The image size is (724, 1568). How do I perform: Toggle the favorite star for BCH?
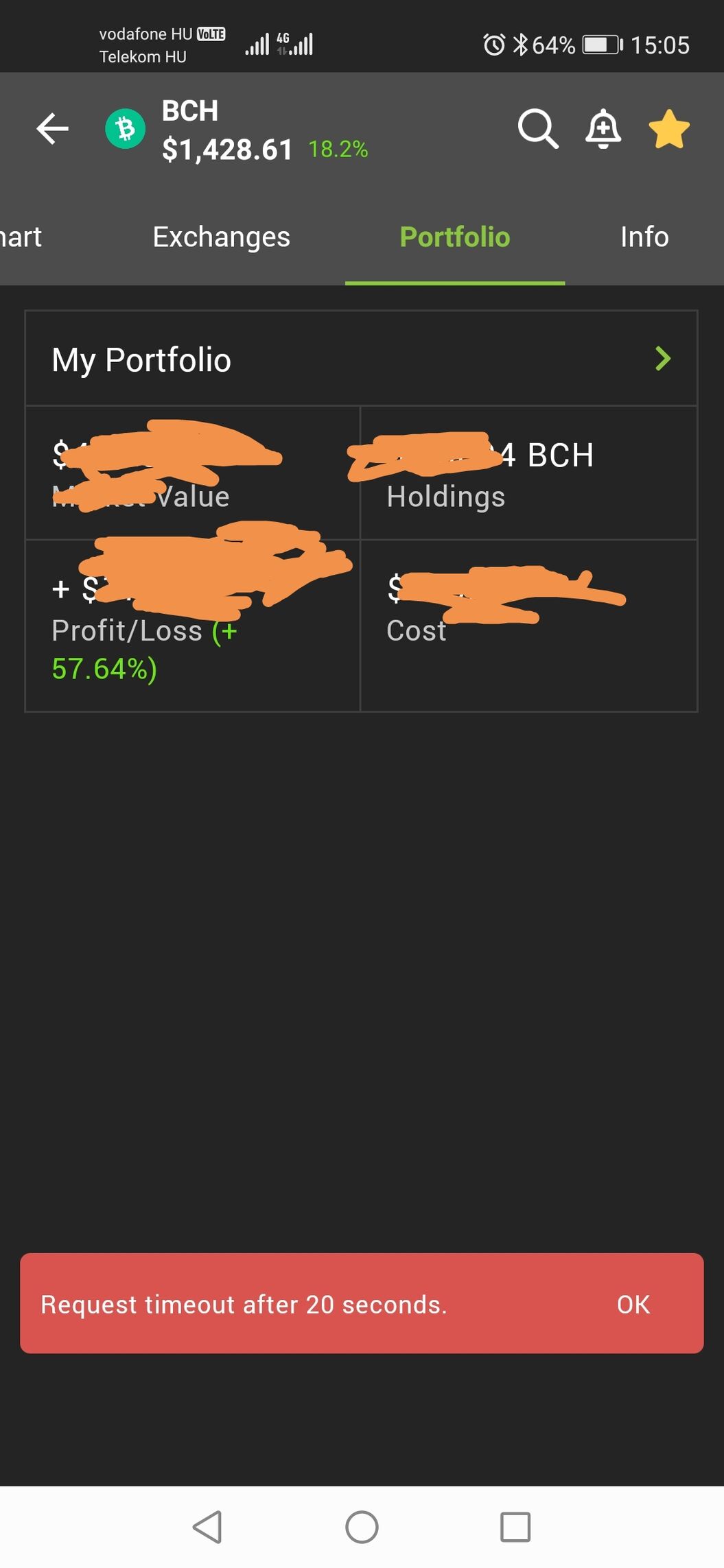[669, 129]
